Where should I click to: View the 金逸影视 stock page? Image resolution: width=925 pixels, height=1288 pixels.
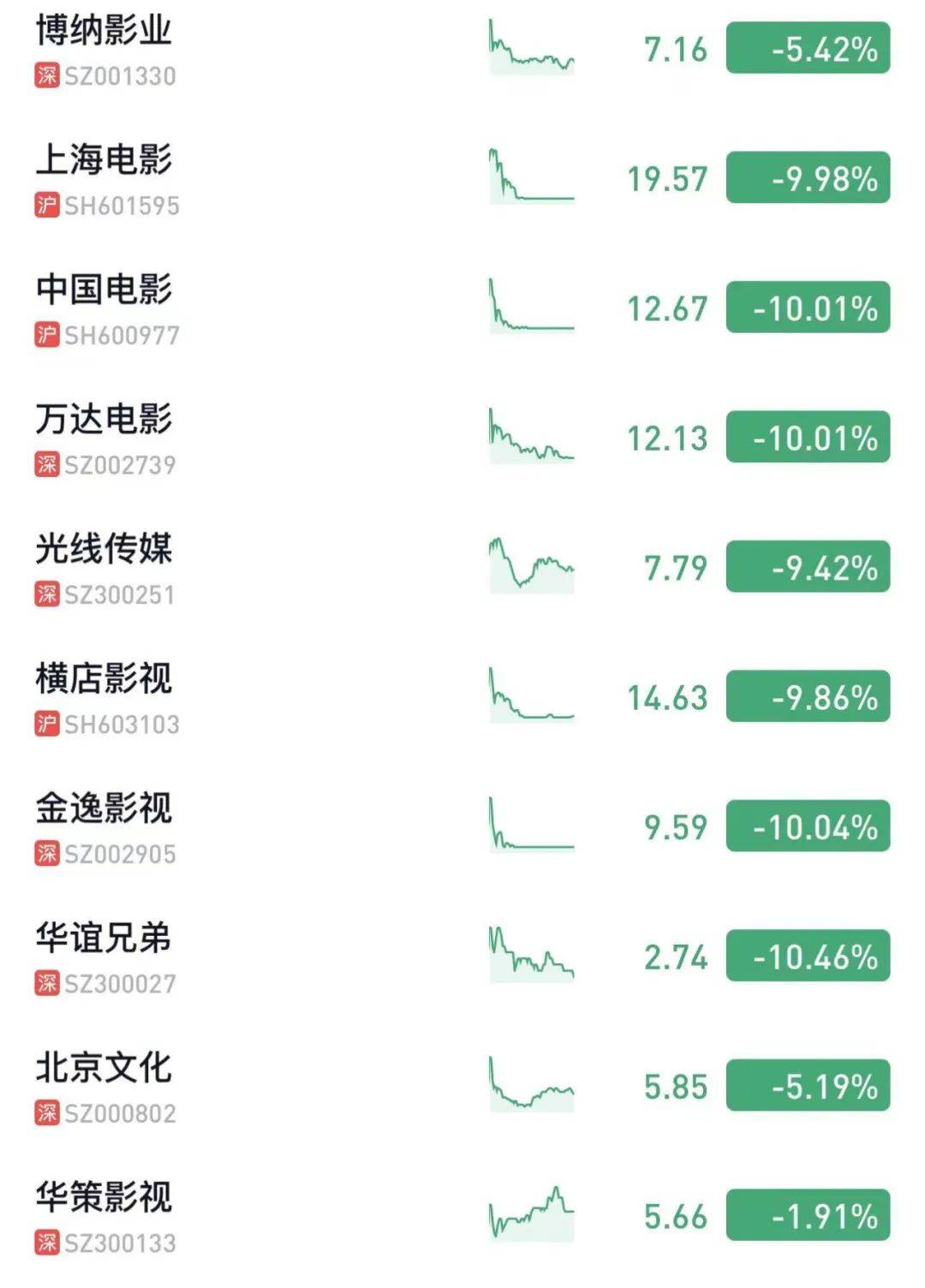[104, 808]
